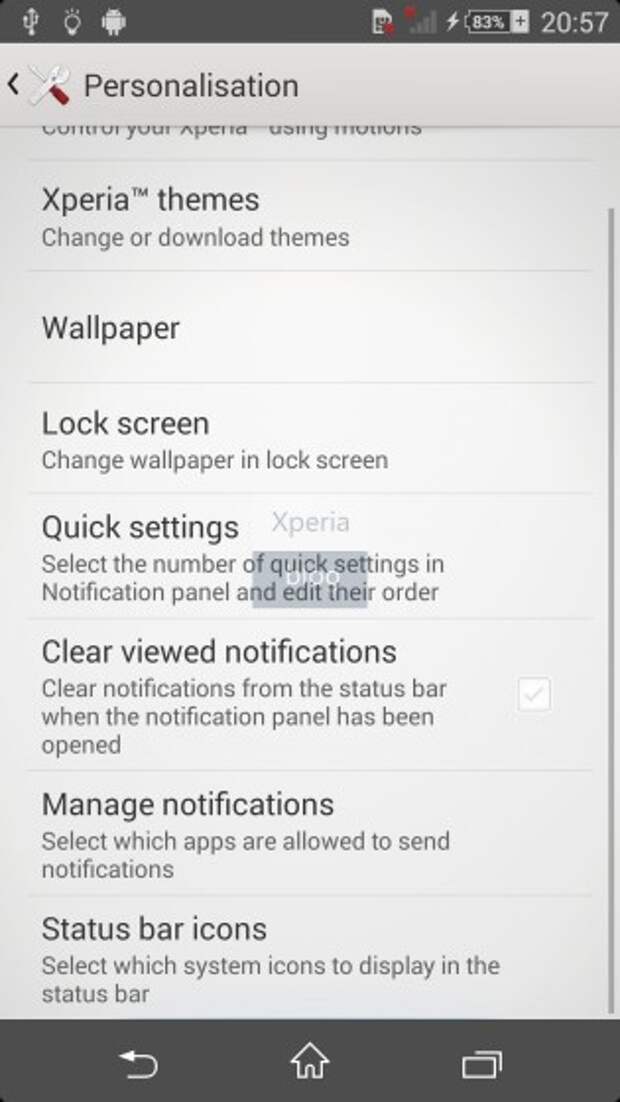Open Lock screen wallpaper settings
The height and width of the screenshot is (1102, 620).
[x=300, y=439]
